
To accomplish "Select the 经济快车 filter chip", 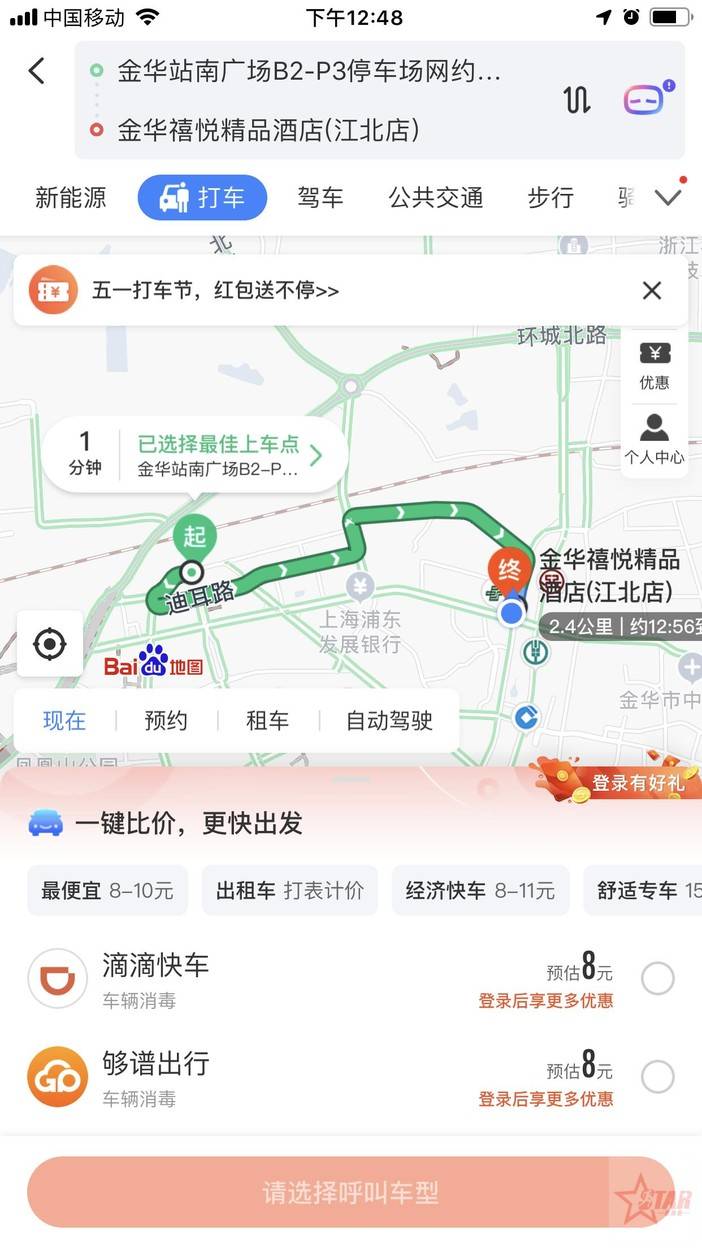I will coord(480,890).
